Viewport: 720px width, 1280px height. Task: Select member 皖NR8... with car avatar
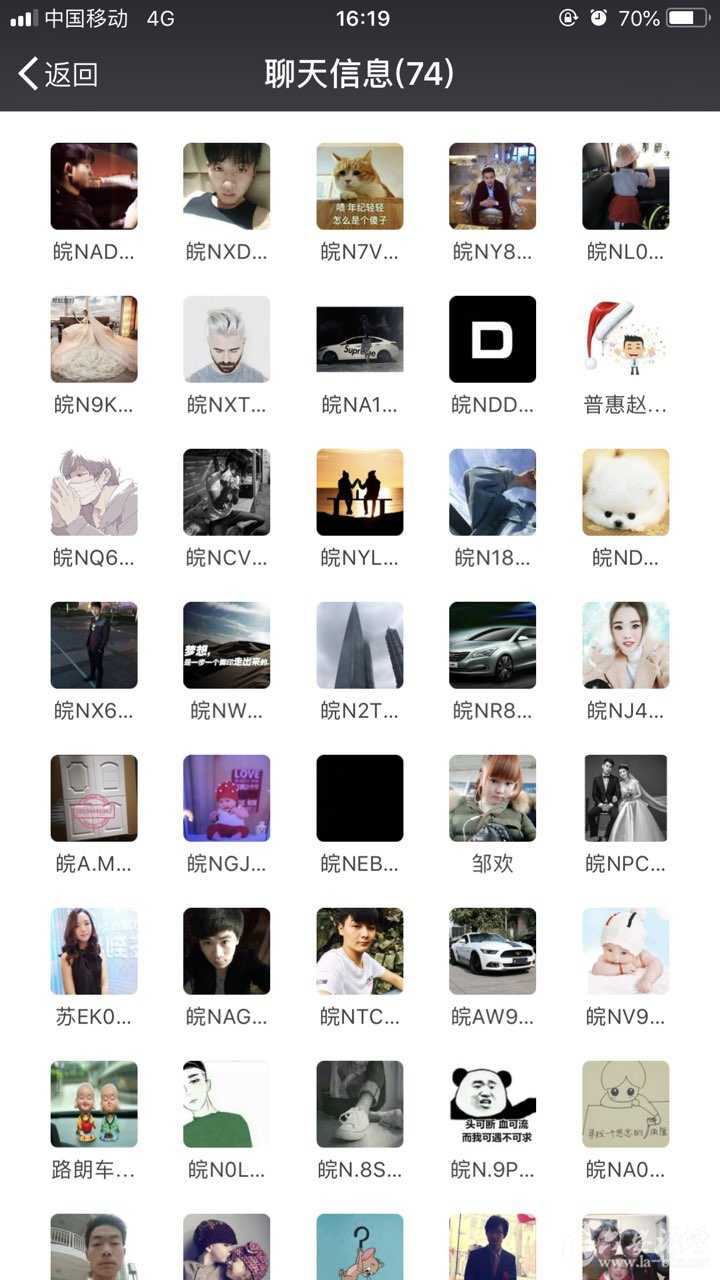(493, 645)
